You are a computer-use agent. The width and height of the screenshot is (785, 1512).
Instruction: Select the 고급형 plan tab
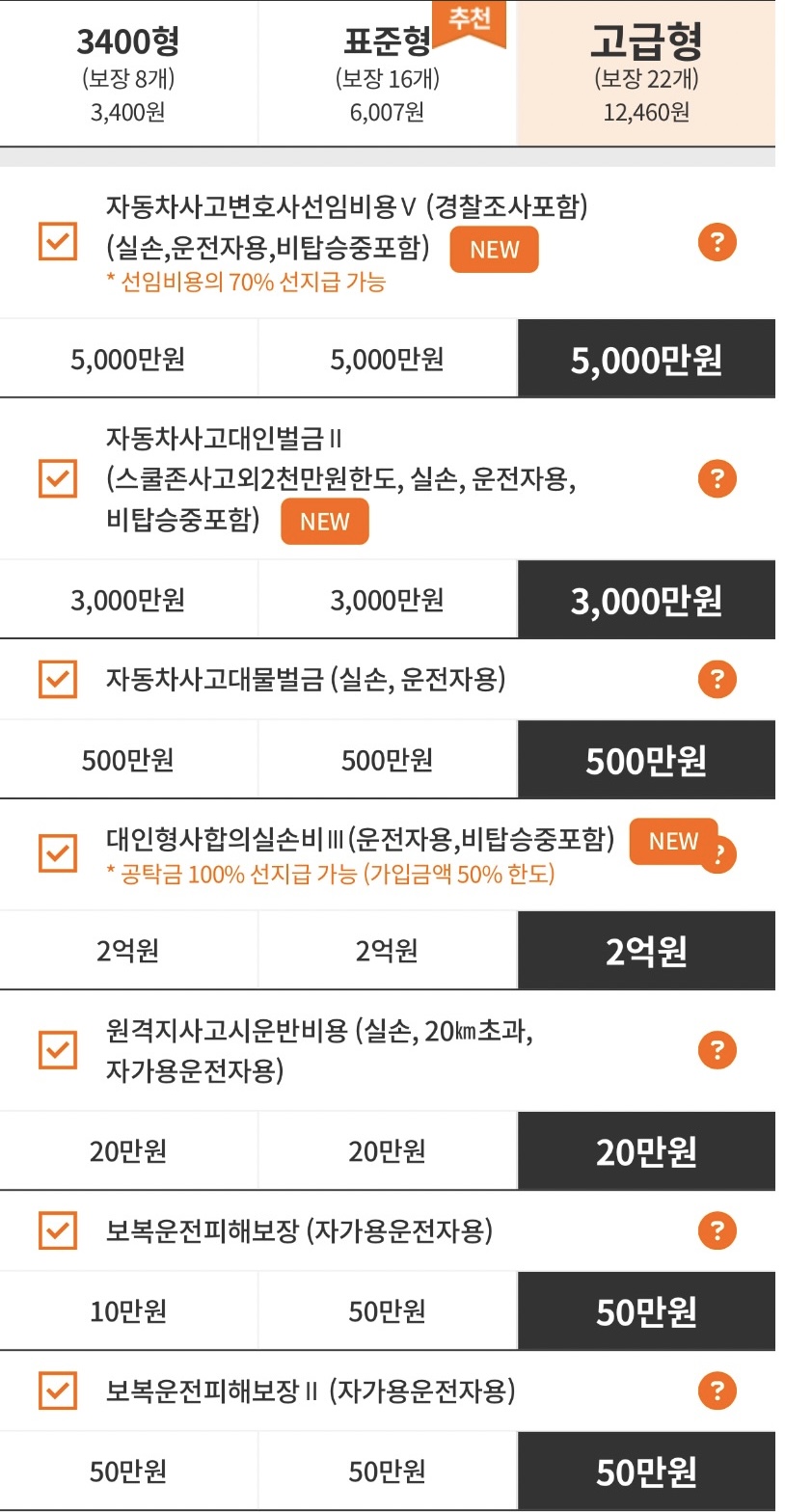tap(646, 74)
